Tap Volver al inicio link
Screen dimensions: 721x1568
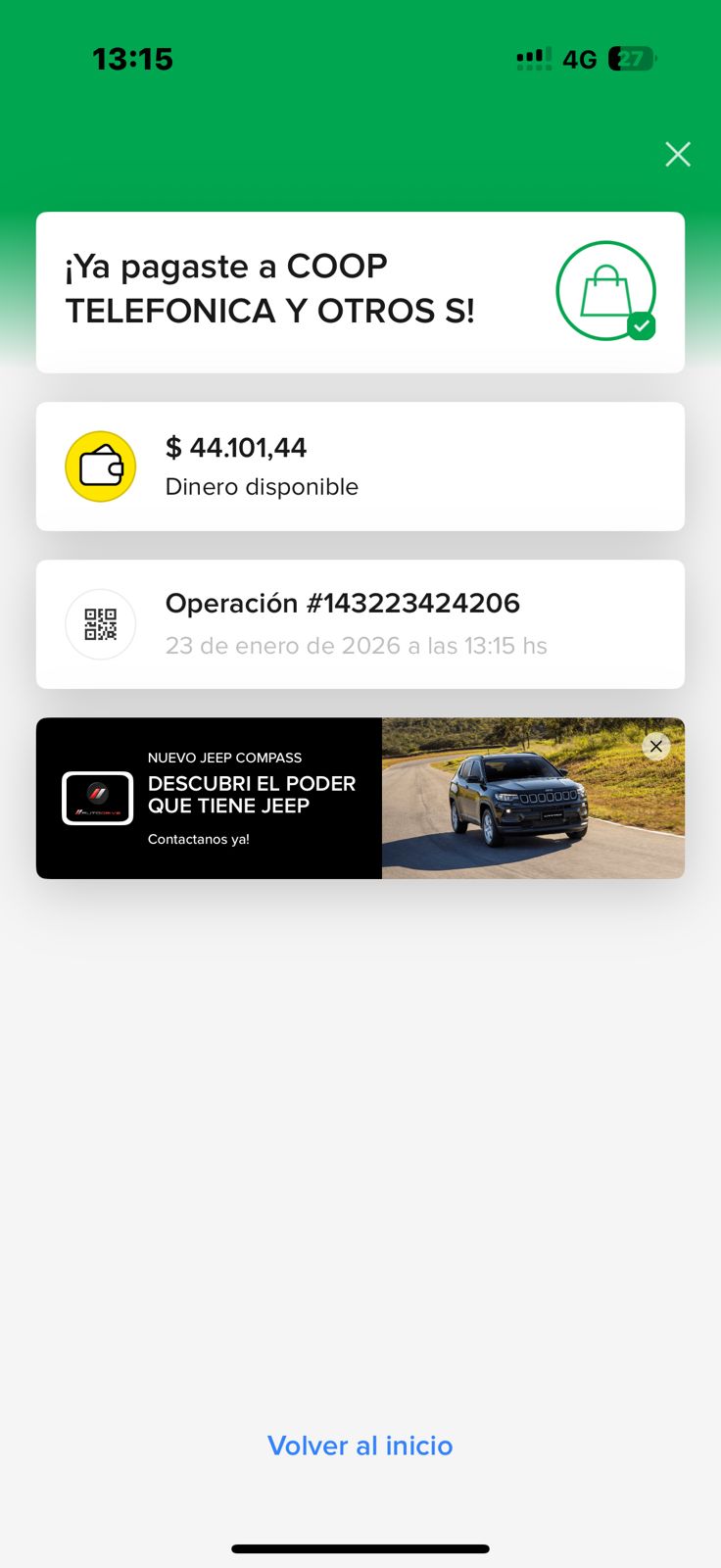tap(360, 1445)
